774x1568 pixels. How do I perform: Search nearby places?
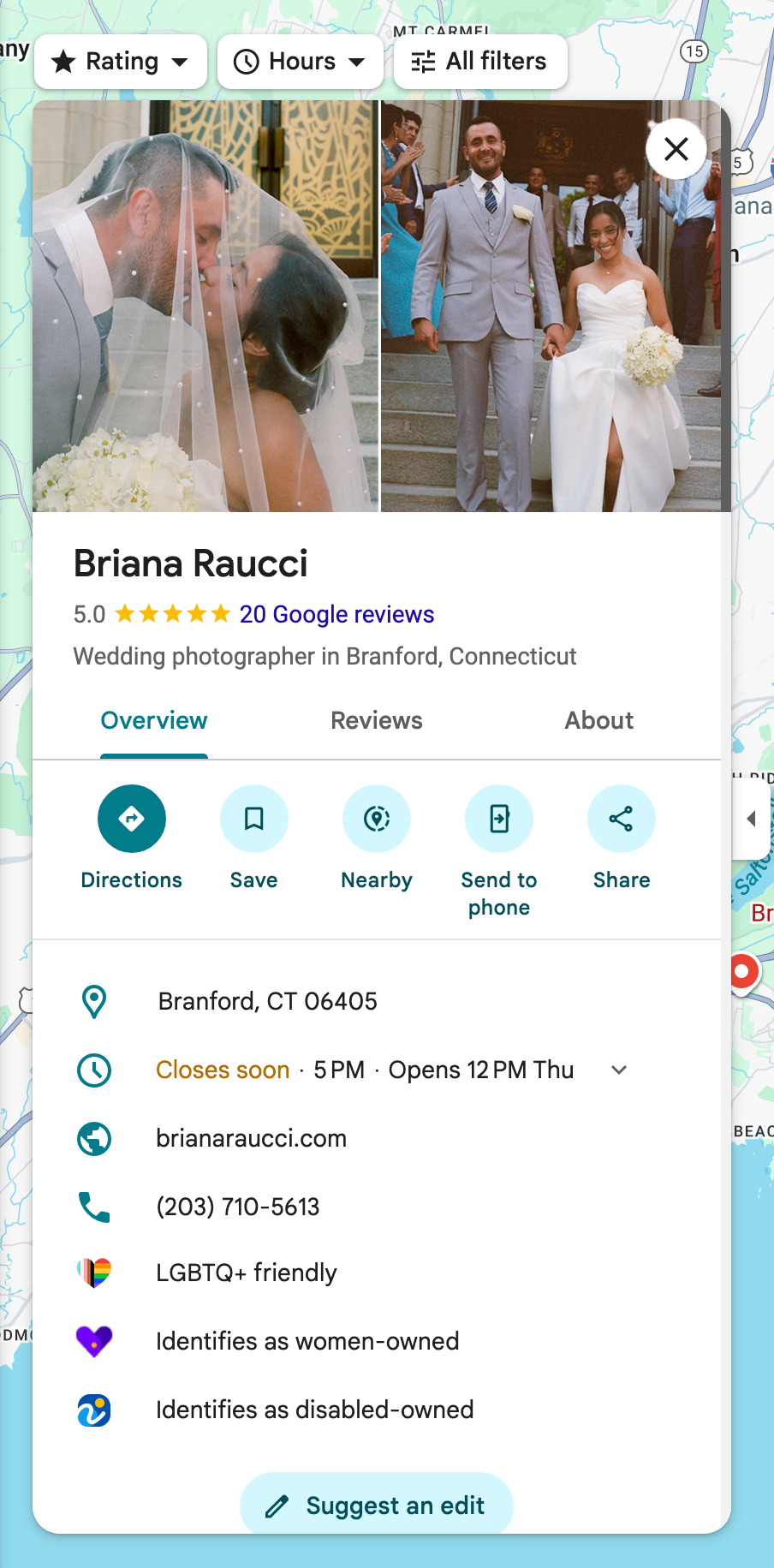(377, 838)
